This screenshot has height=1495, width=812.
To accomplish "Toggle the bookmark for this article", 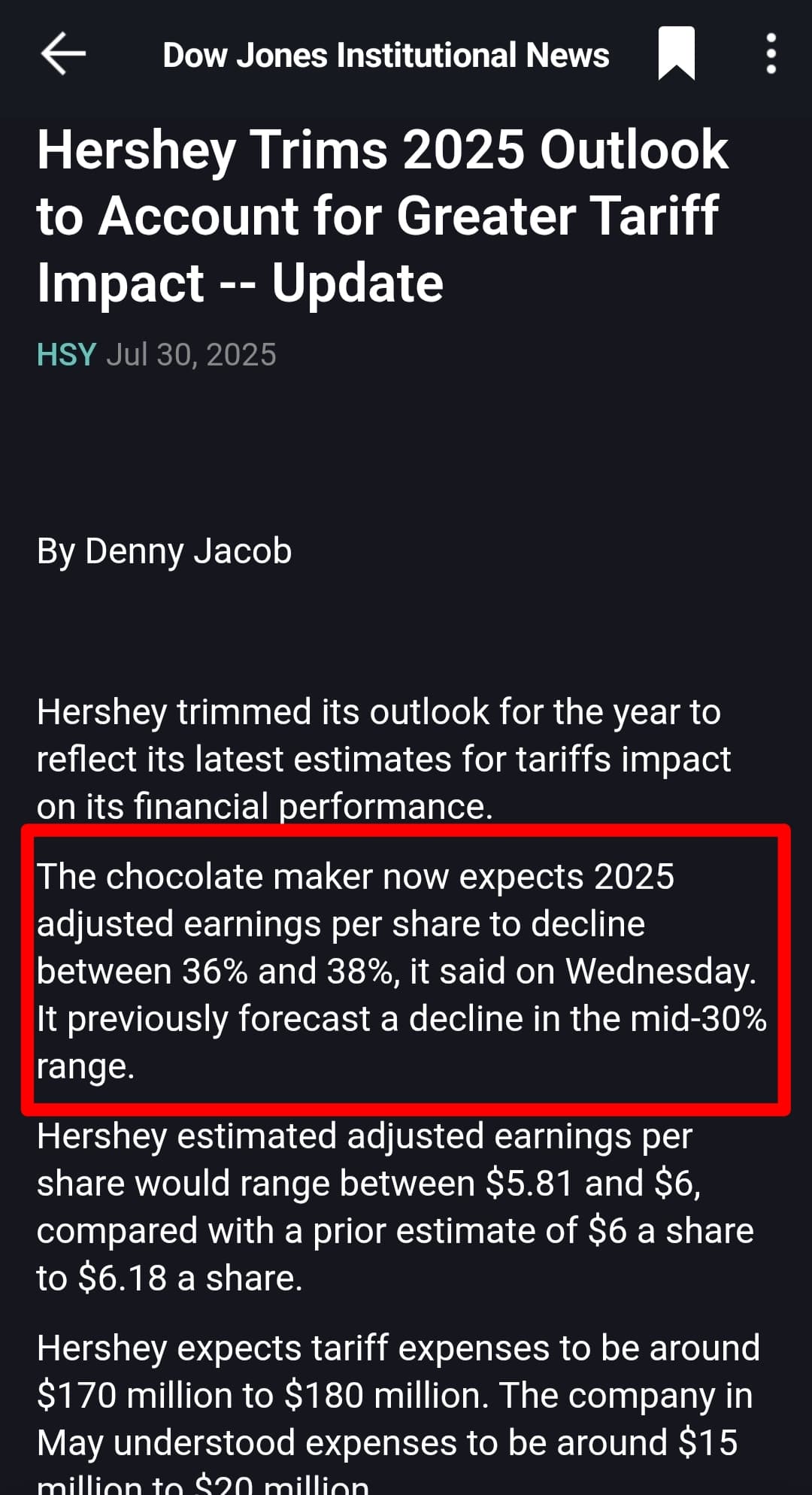I will (x=676, y=53).
